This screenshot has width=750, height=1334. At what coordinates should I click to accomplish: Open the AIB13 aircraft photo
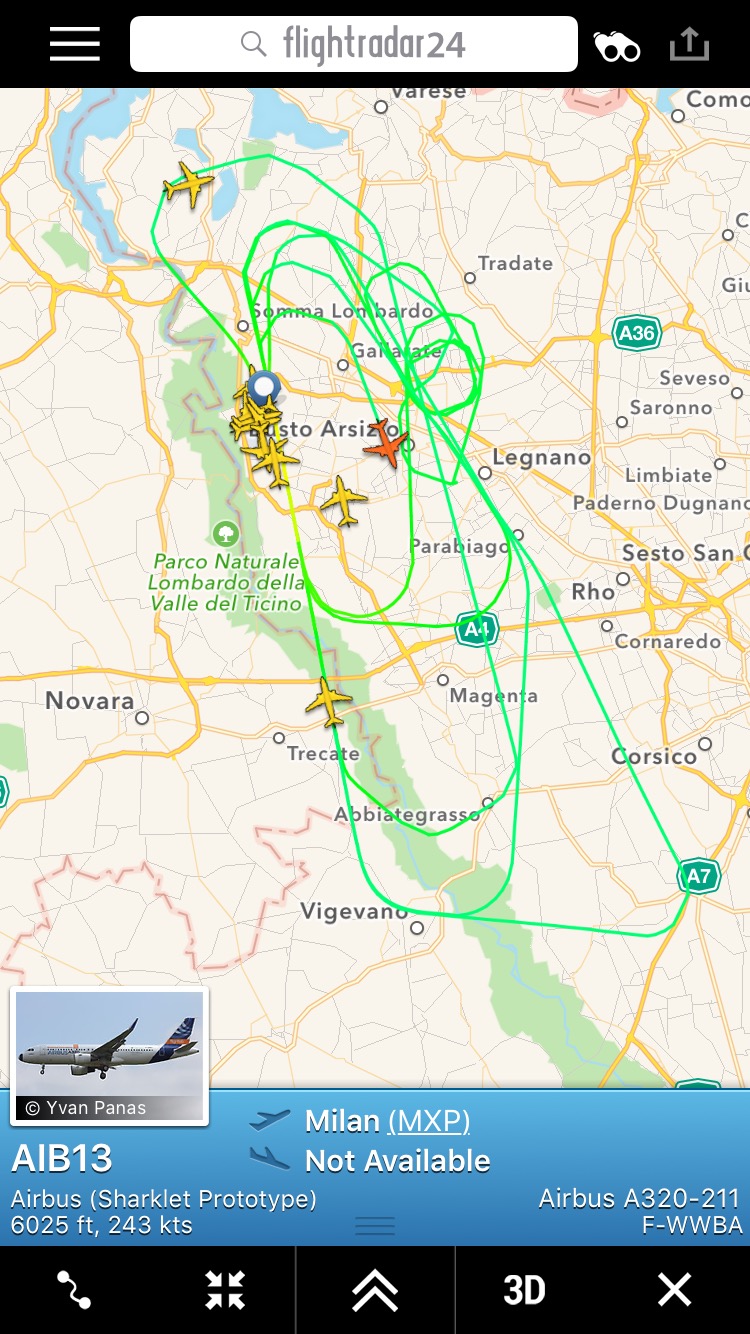[109, 1055]
